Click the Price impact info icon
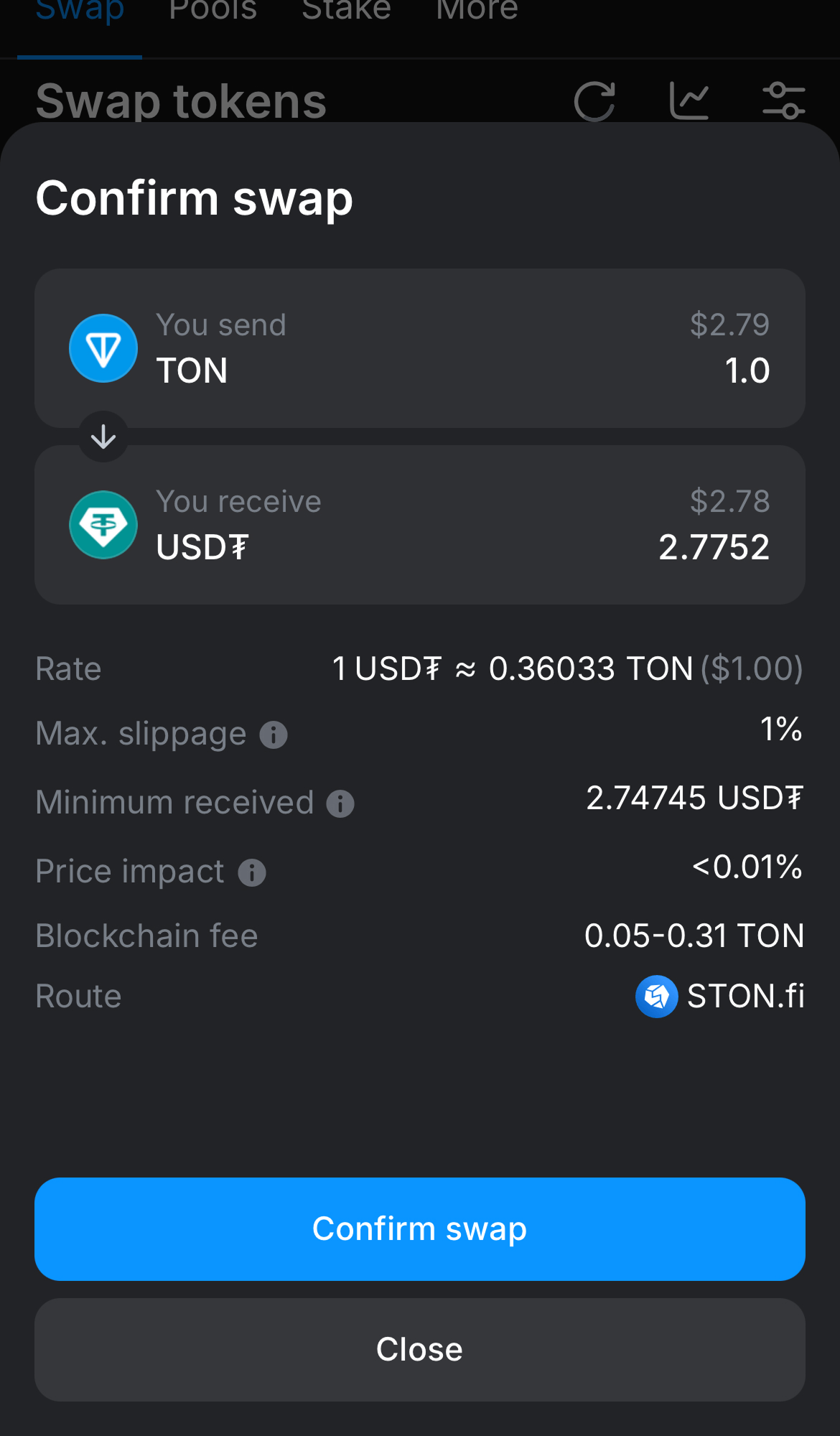This screenshot has height=1436, width=840. point(251,872)
